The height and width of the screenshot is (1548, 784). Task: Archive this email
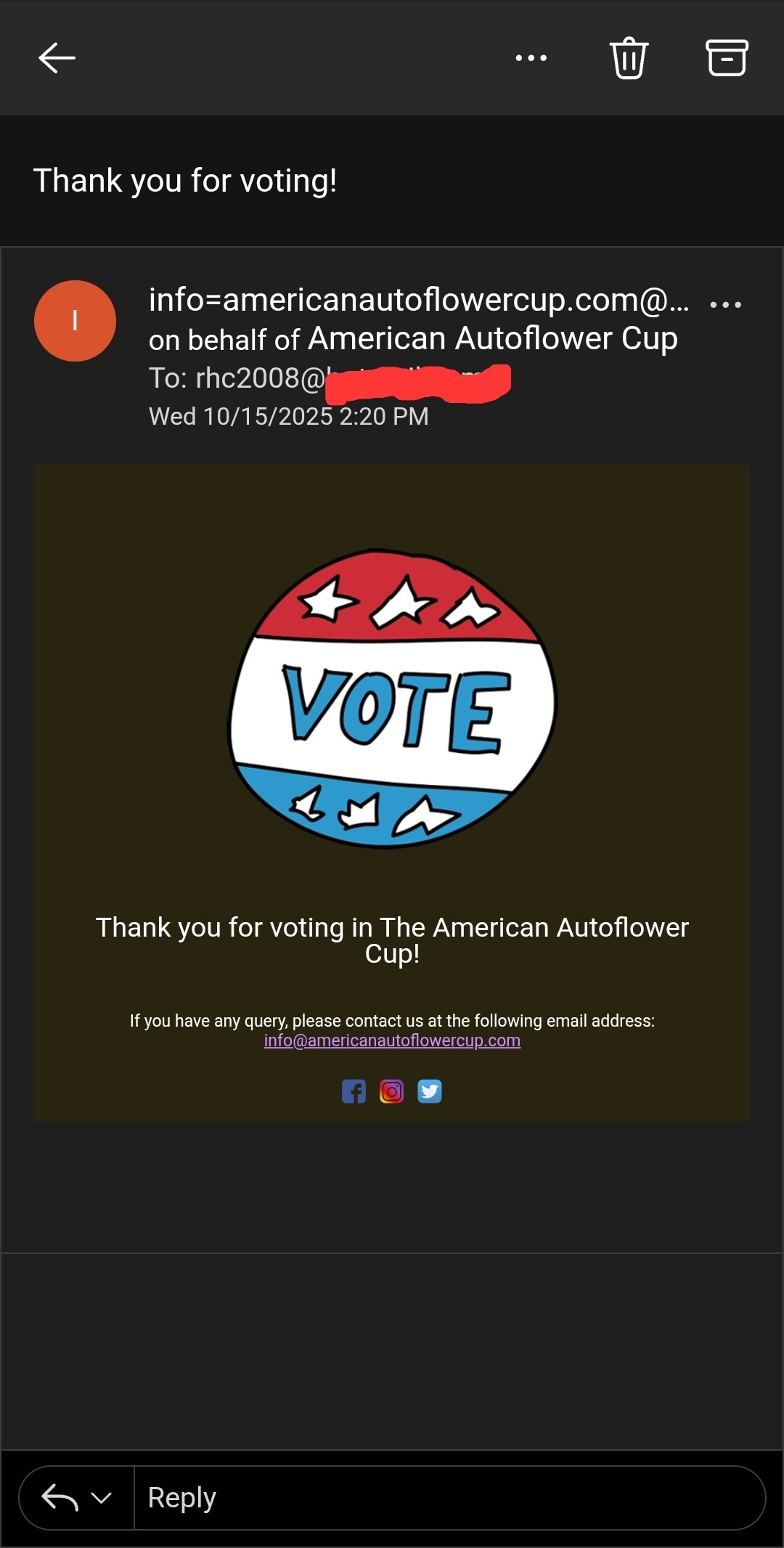pos(727,58)
